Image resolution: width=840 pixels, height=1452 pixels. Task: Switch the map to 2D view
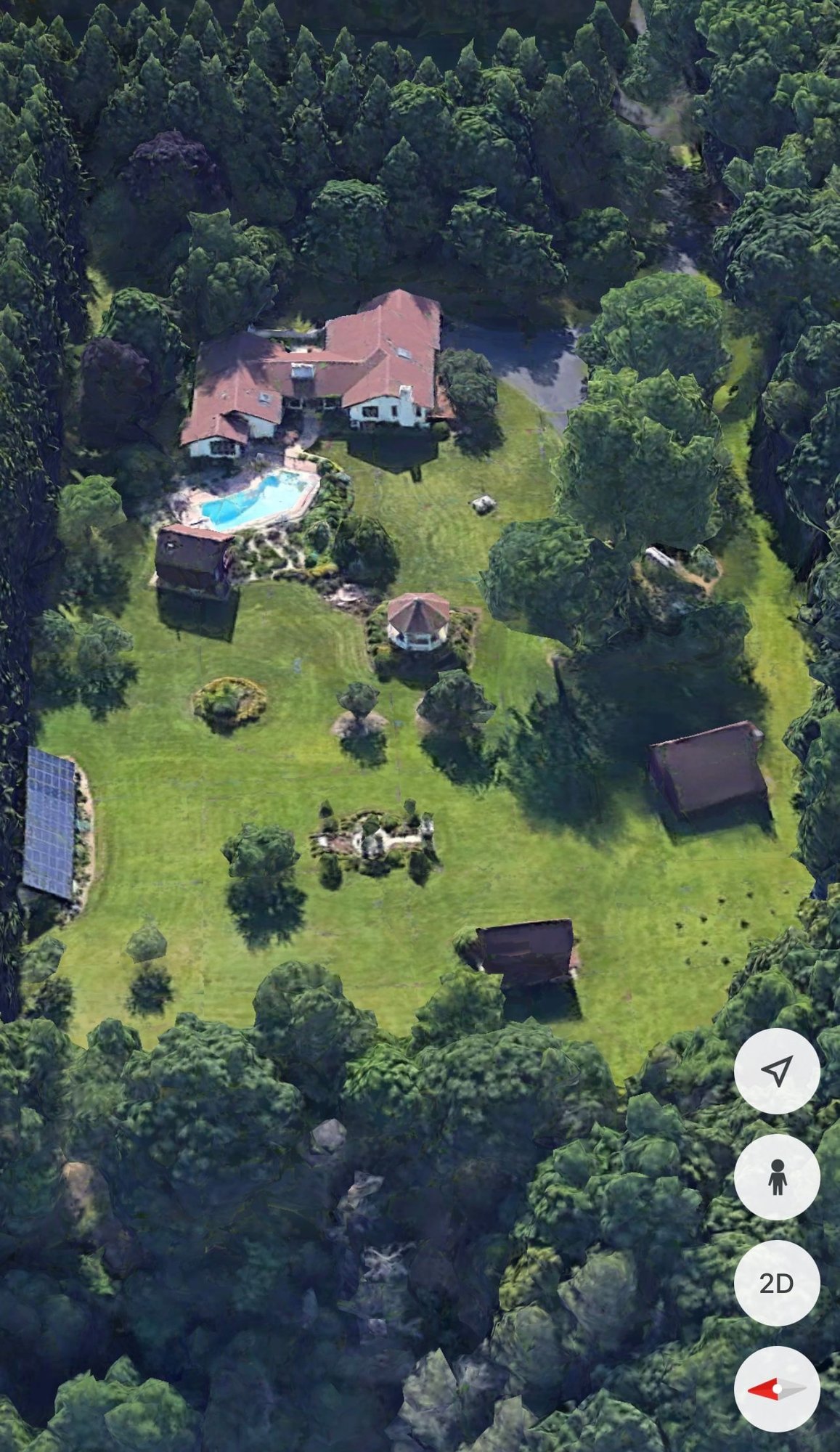click(777, 1284)
